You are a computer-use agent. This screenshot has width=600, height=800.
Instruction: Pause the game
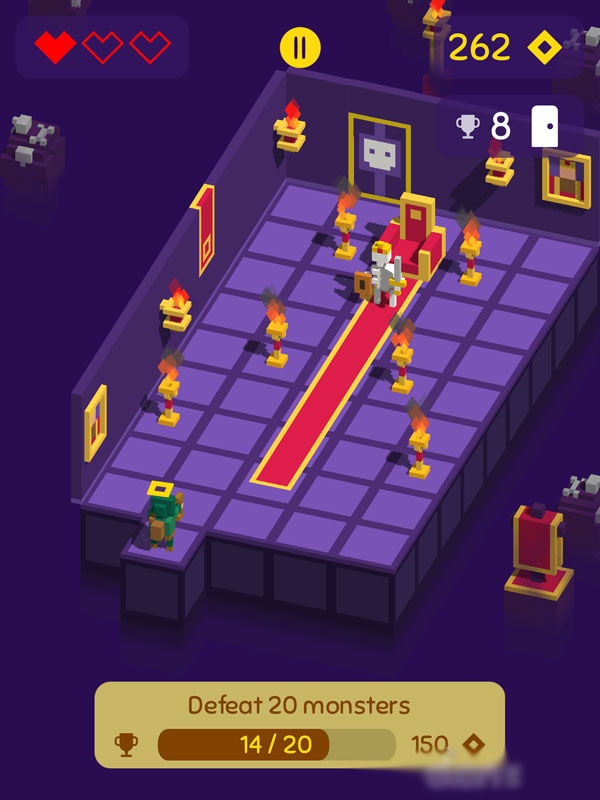pyautogui.click(x=300, y=47)
